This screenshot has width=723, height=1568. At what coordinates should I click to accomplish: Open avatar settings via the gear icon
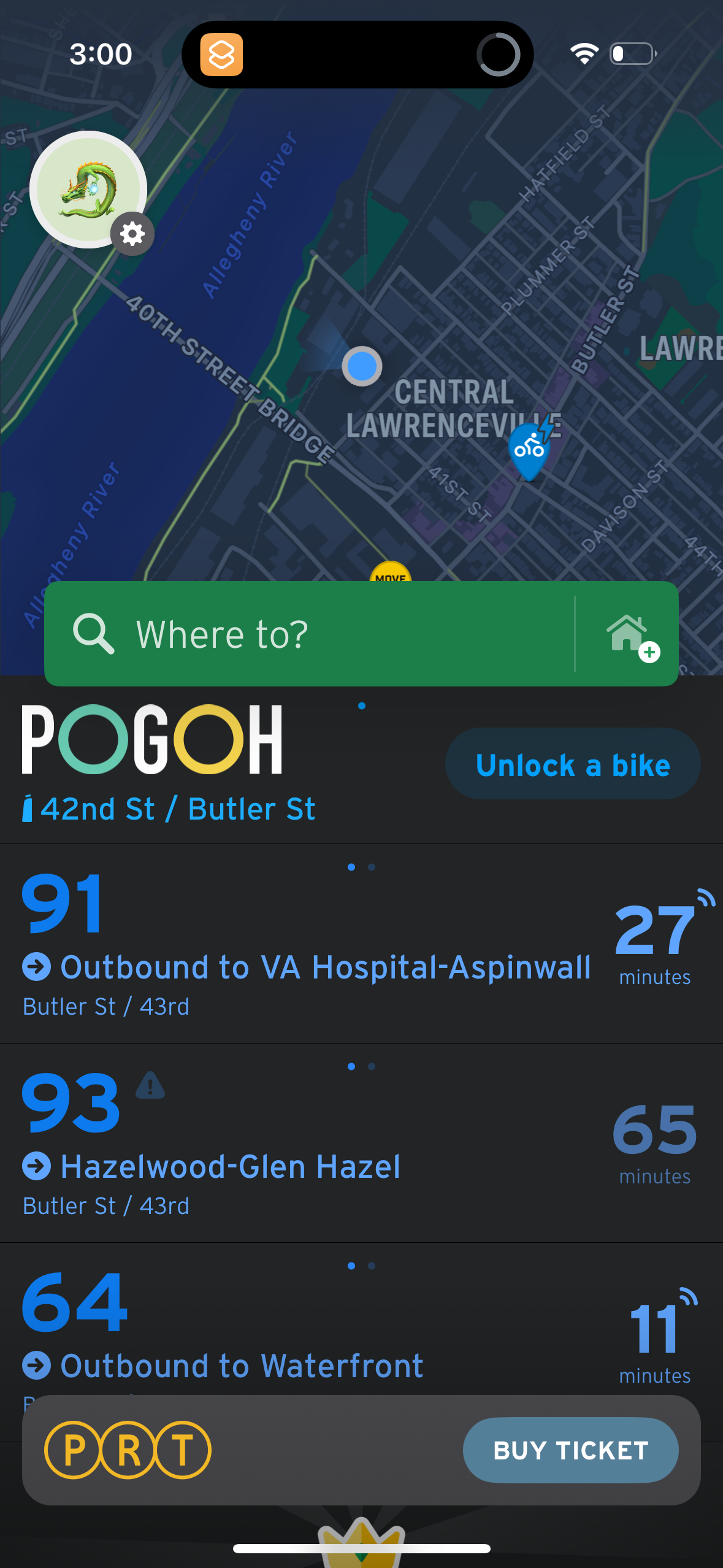pos(132,234)
